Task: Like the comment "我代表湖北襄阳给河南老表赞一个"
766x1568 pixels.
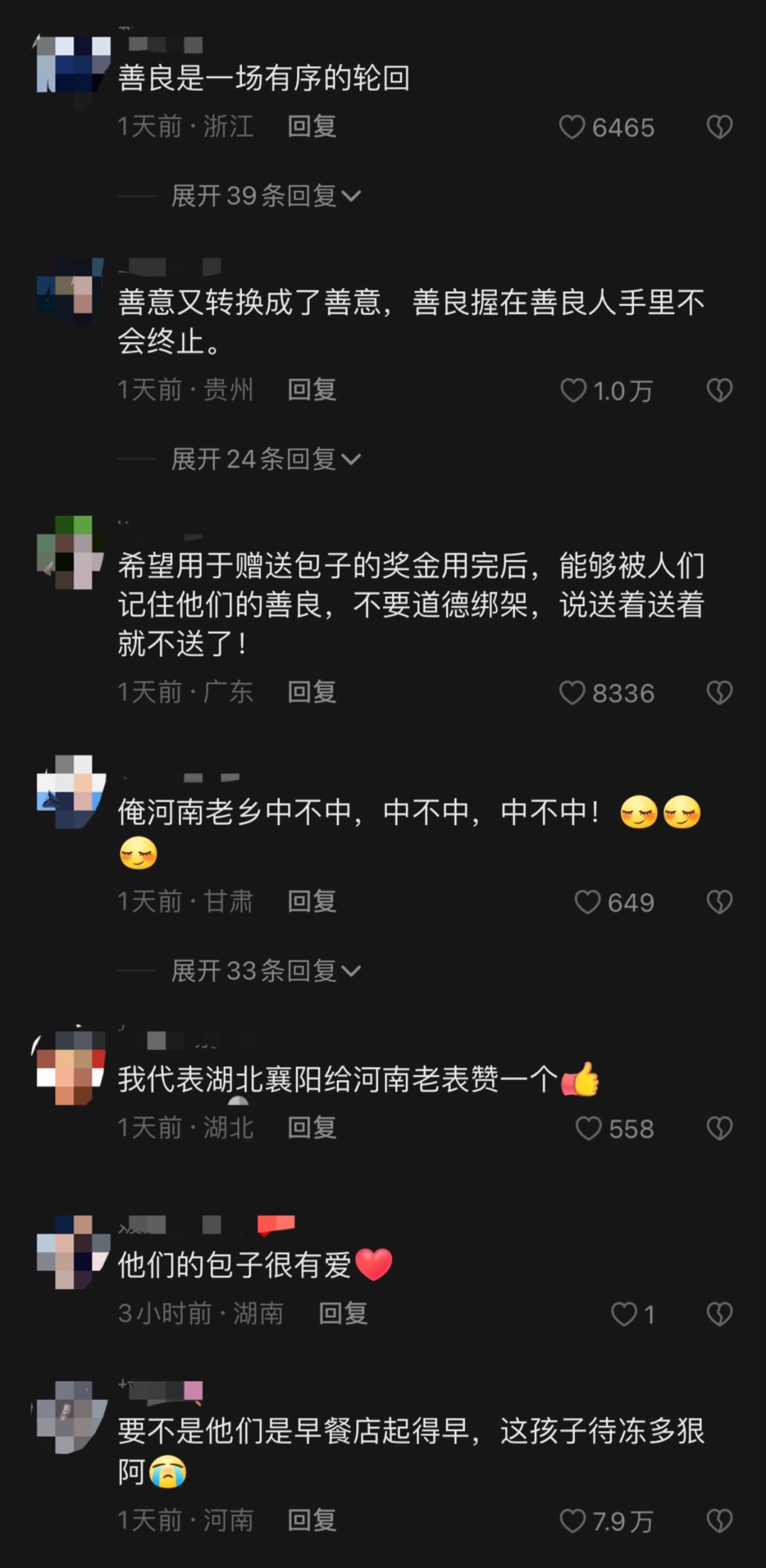Action: (589, 1129)
